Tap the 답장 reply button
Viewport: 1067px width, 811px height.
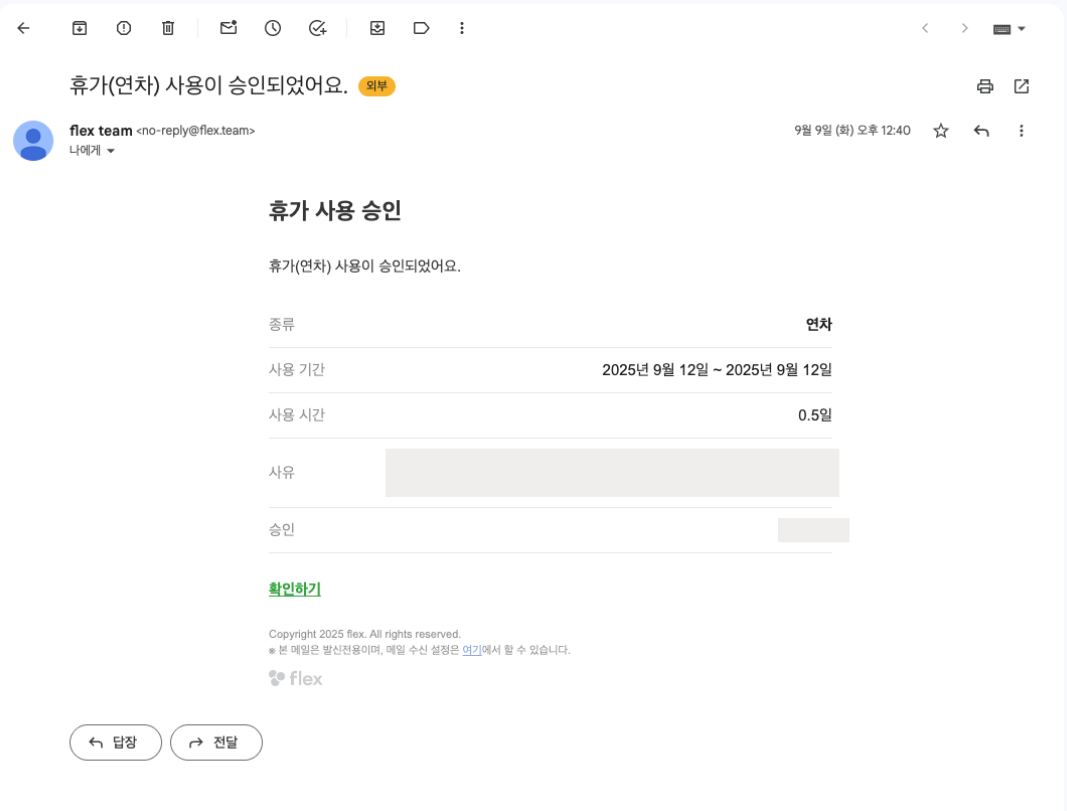115,742
